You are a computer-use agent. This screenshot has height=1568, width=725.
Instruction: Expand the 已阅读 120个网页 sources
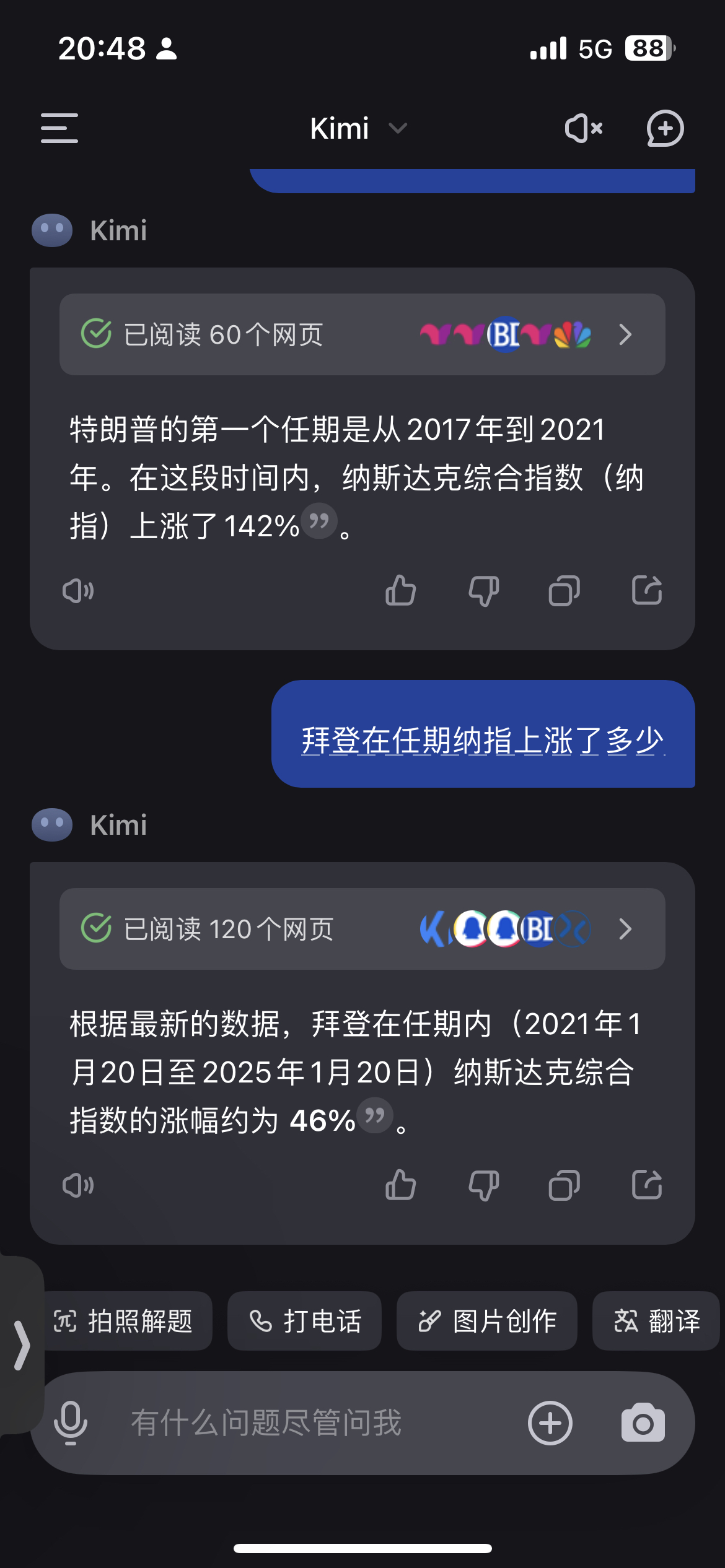(362, 929)
